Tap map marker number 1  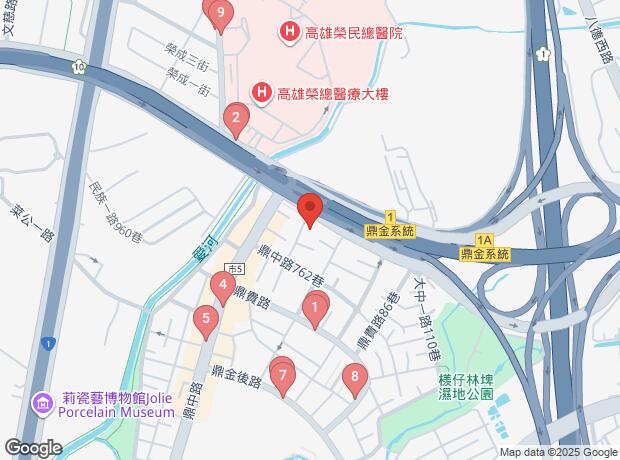(x=315, y=309)
